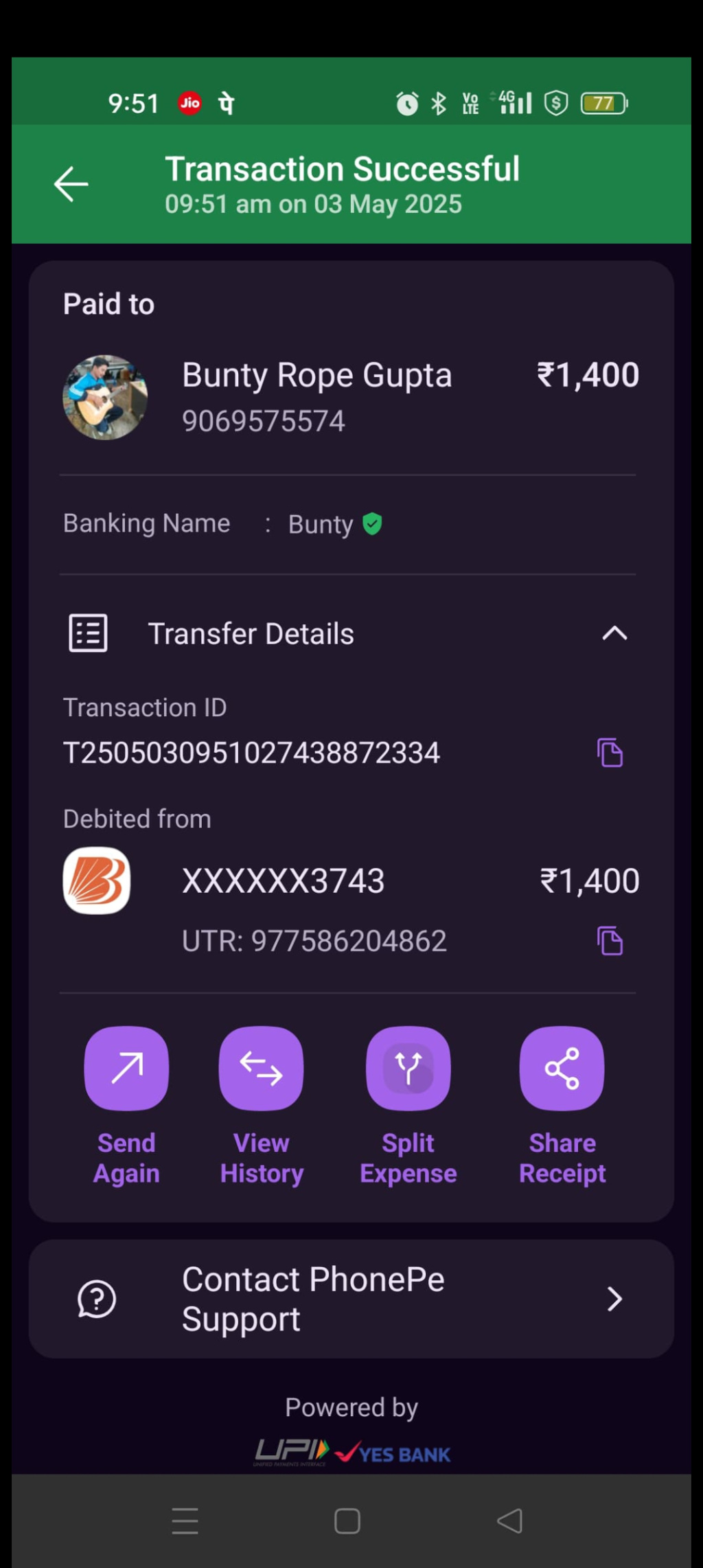Tap Send Again

coord(126,1069)
